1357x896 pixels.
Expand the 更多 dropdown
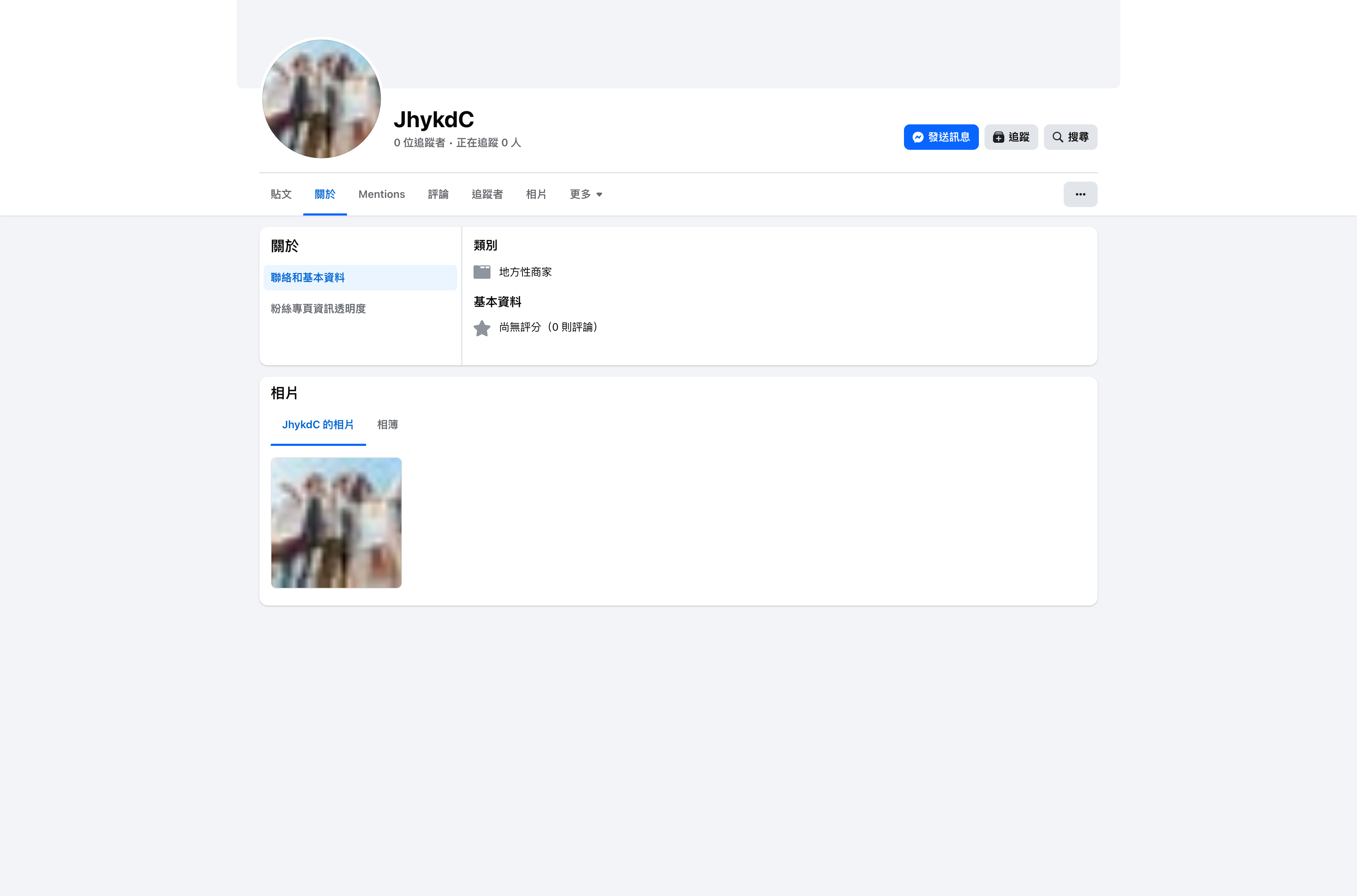[586, 194]
